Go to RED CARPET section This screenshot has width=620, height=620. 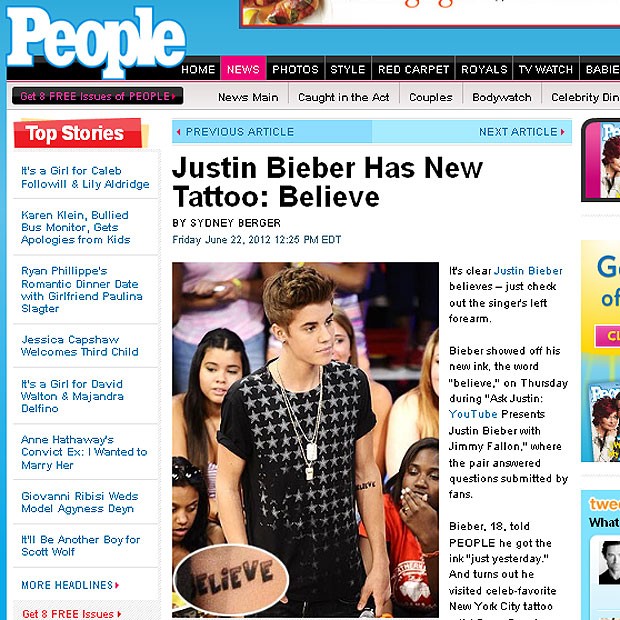click(413, 70)
